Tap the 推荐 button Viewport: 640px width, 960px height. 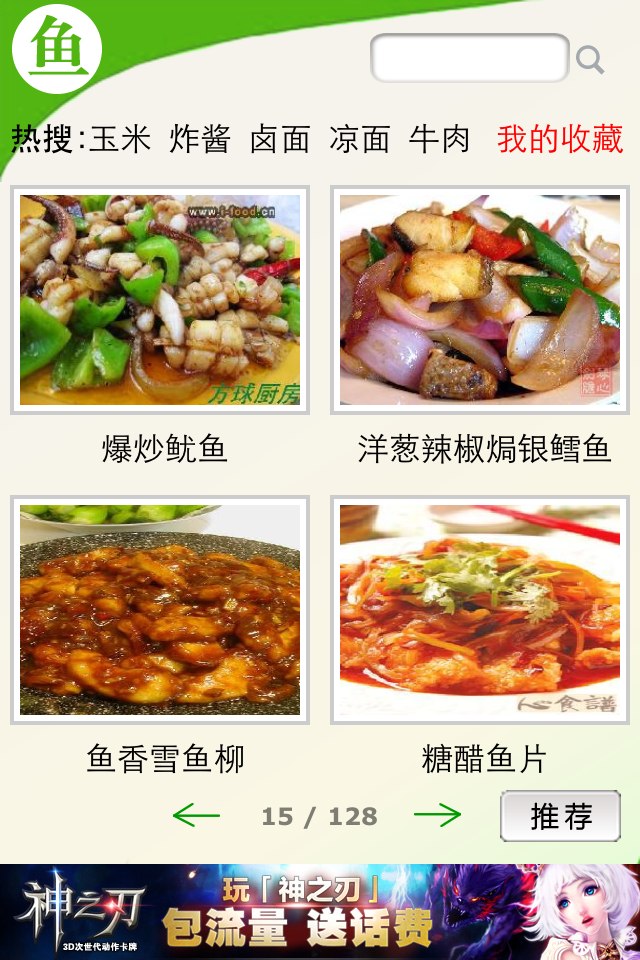(560, 816)
